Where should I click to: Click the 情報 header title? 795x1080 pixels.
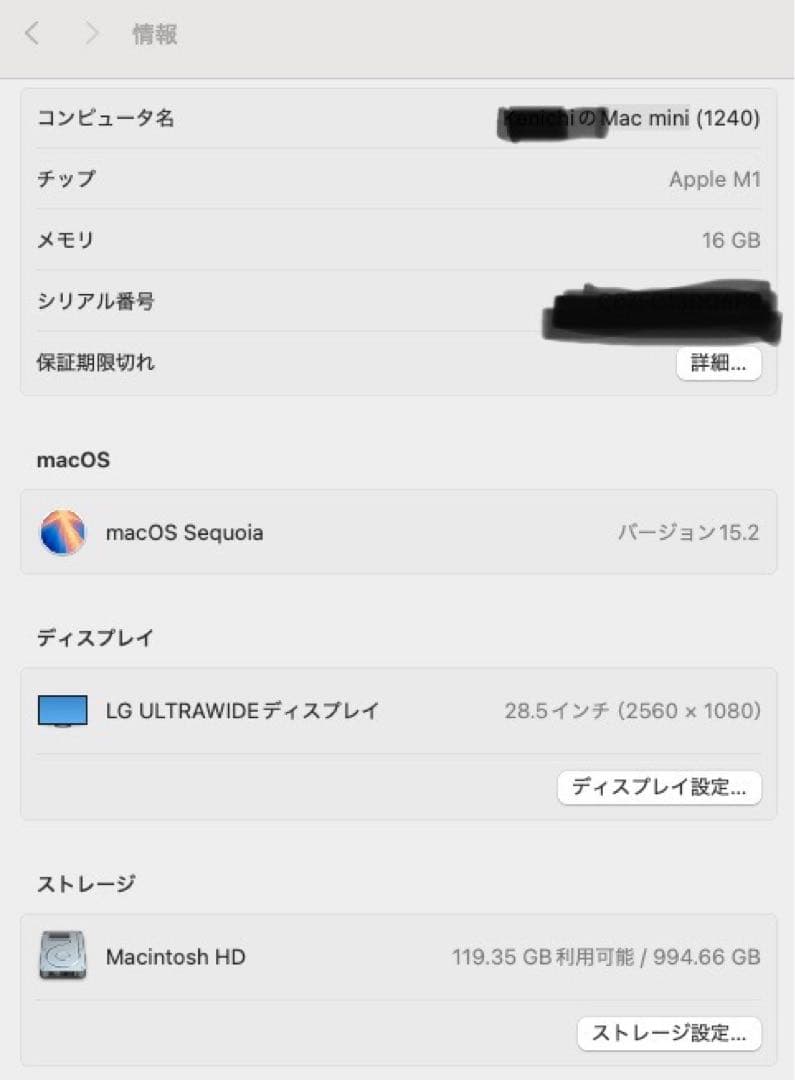tap(152, 33)
